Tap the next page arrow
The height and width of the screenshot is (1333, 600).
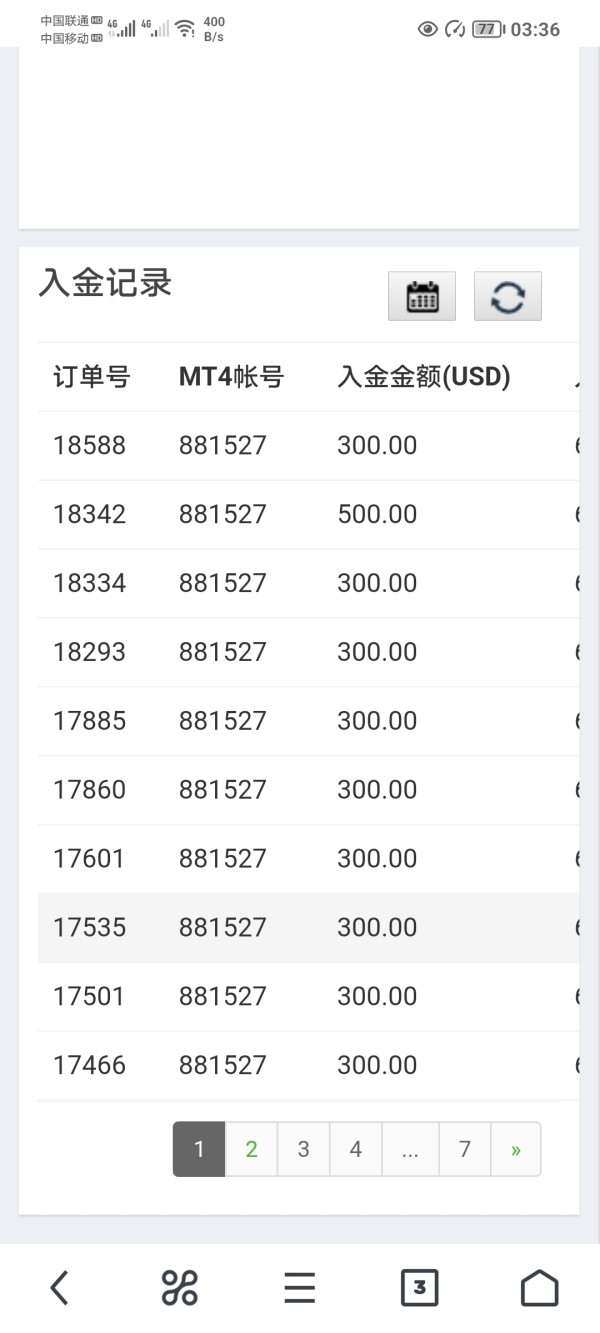point(516,1149)
